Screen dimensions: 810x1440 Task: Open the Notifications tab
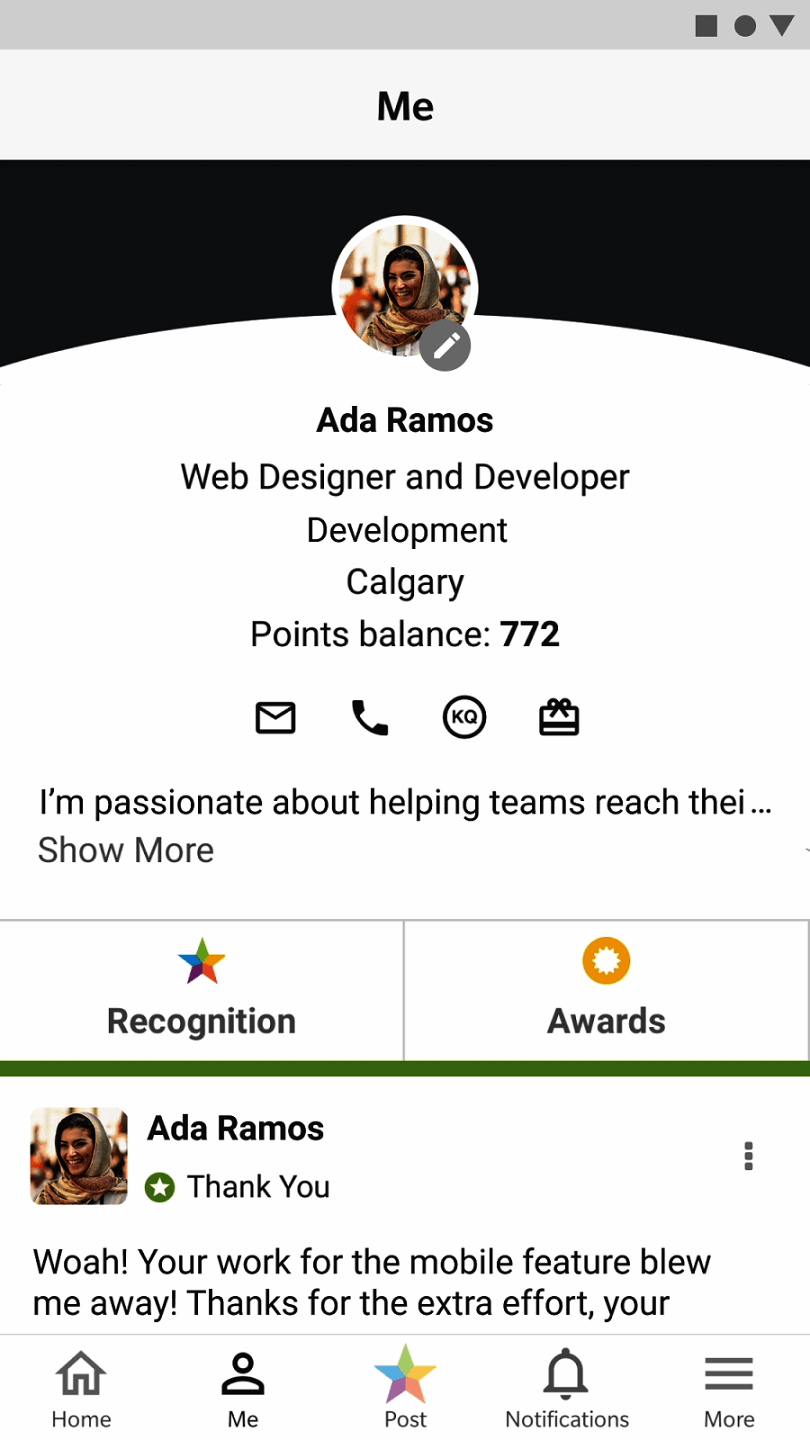(x=567, y=1388)
